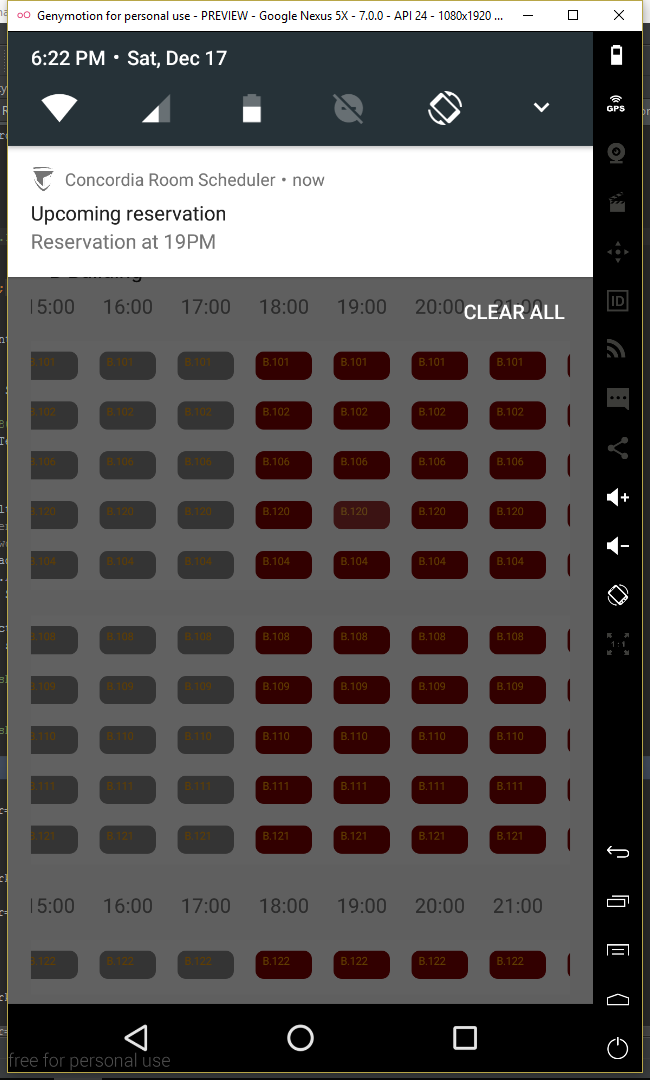650x1080 pixels.
Task: Toggle the Wi-Fi quick setting
Action: [x=59, y=108]
